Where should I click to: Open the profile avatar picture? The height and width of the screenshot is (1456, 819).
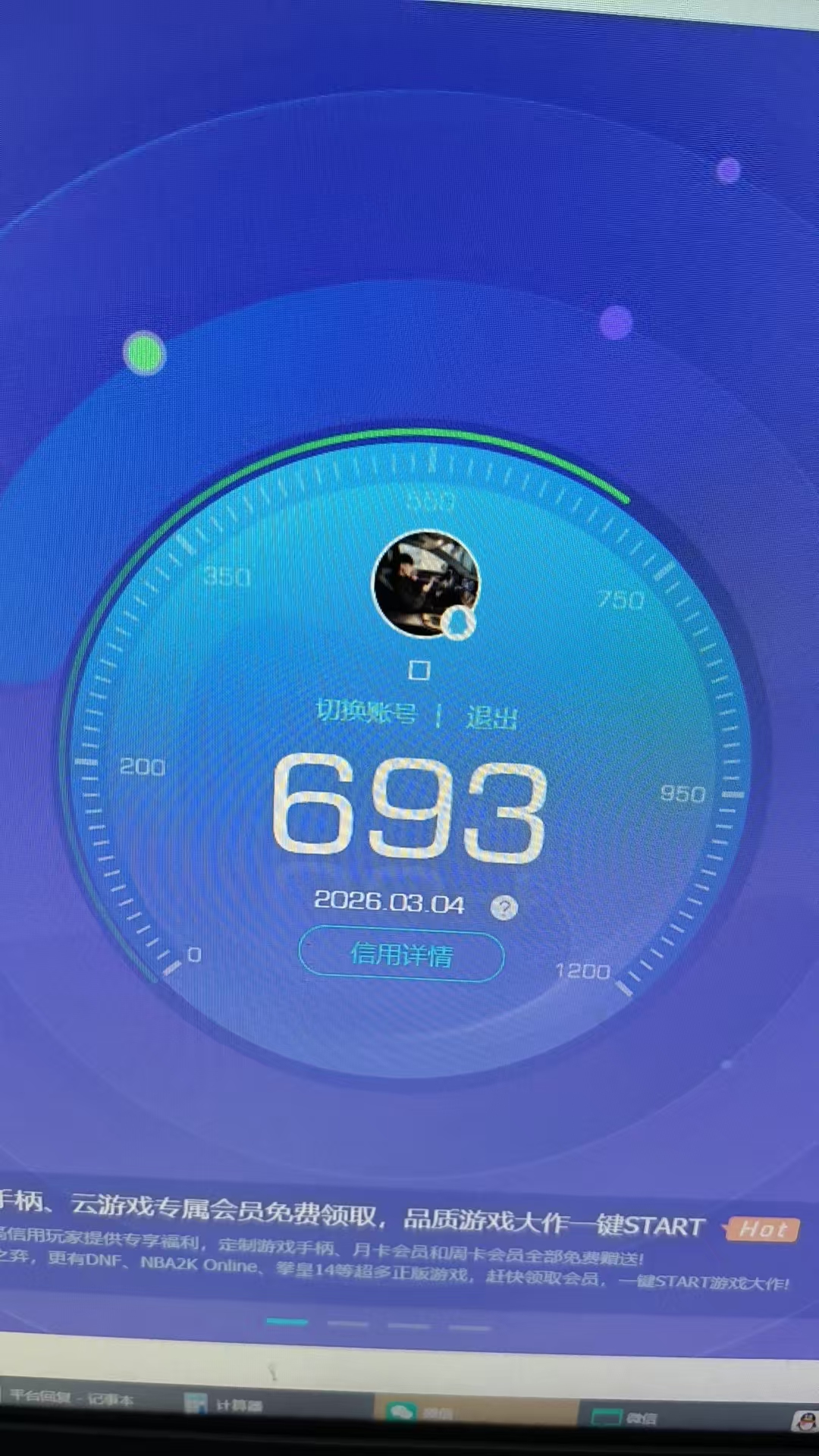pyautogui.click(x=425, y=584)
